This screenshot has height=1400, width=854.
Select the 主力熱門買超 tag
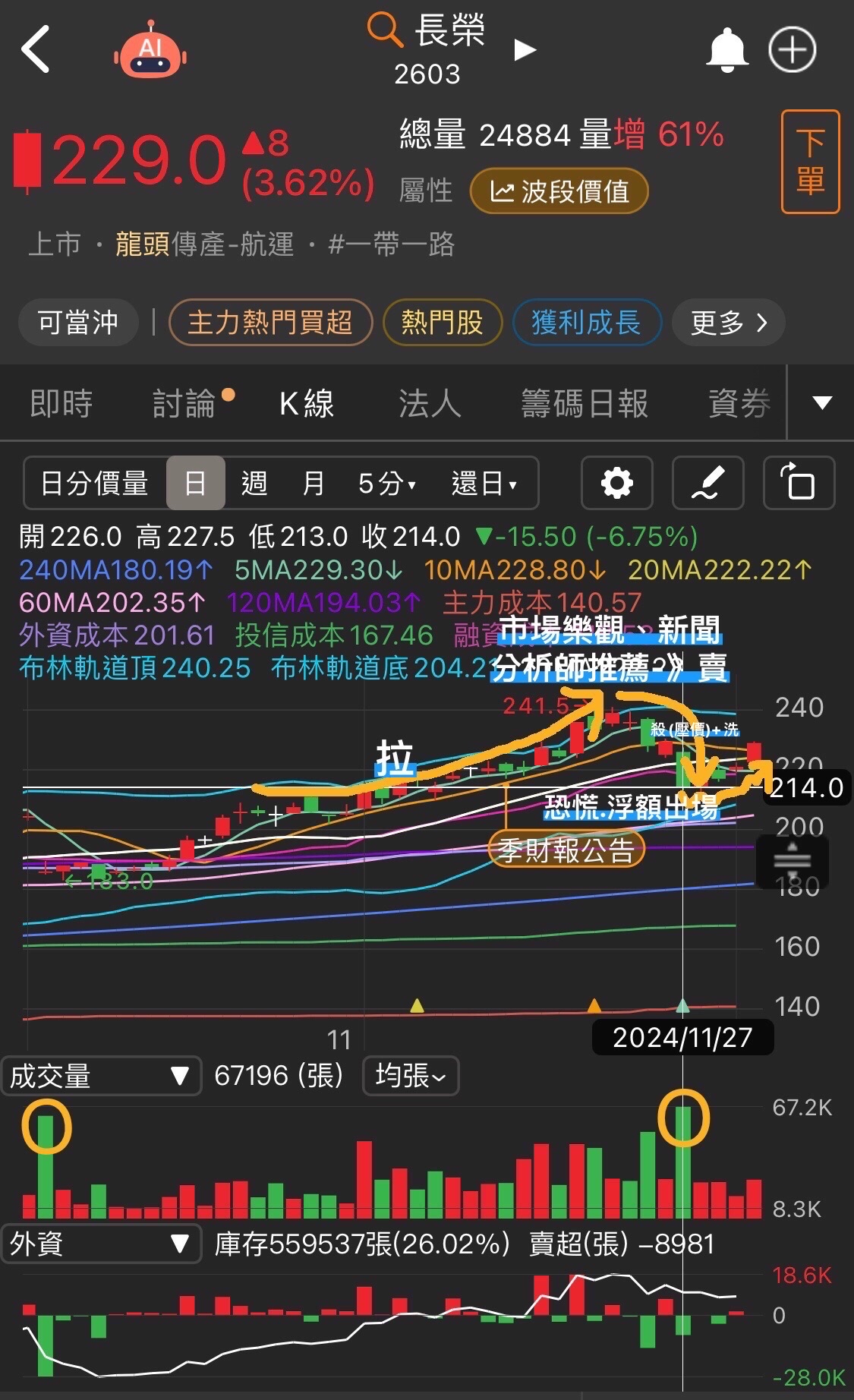tap(270, 323)
